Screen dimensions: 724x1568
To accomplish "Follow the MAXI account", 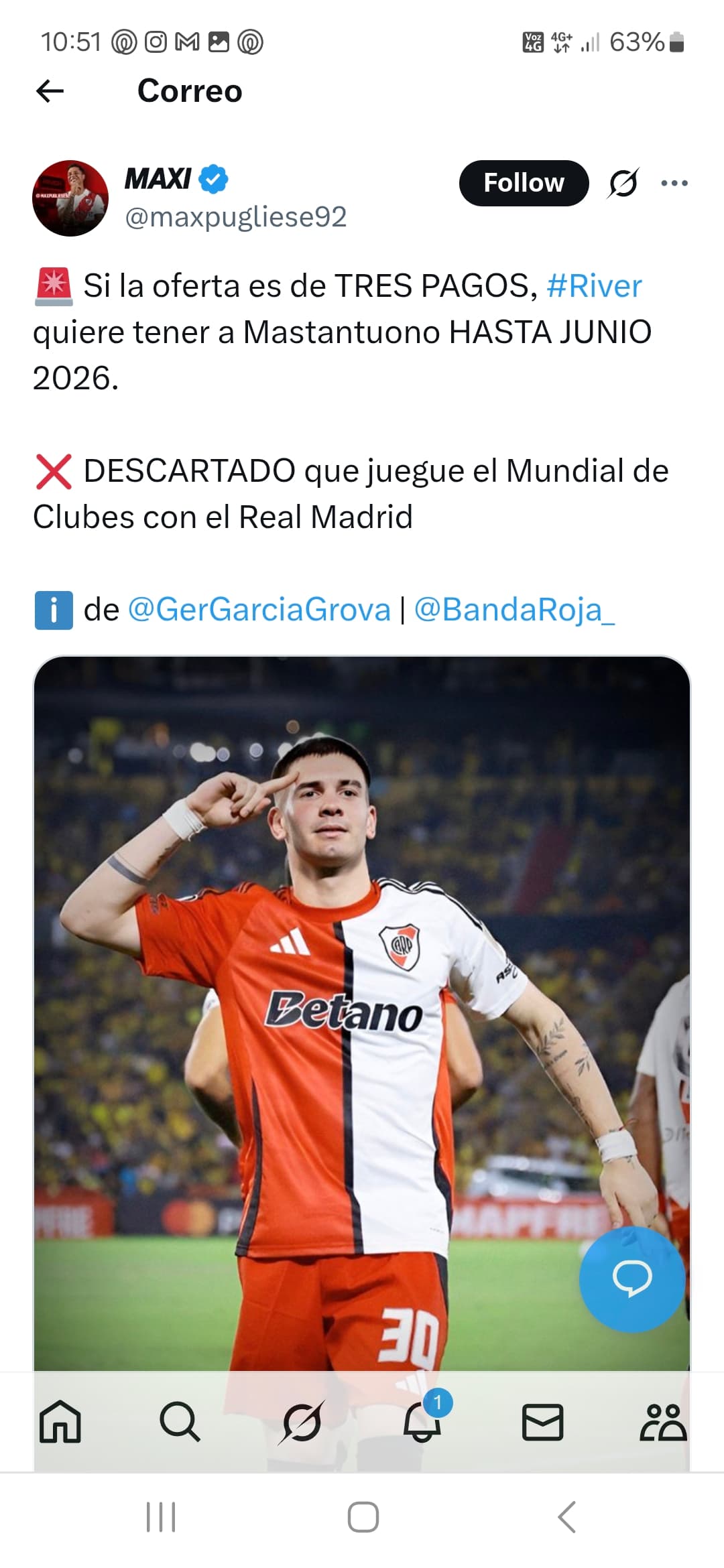I will tap(524, 183).
